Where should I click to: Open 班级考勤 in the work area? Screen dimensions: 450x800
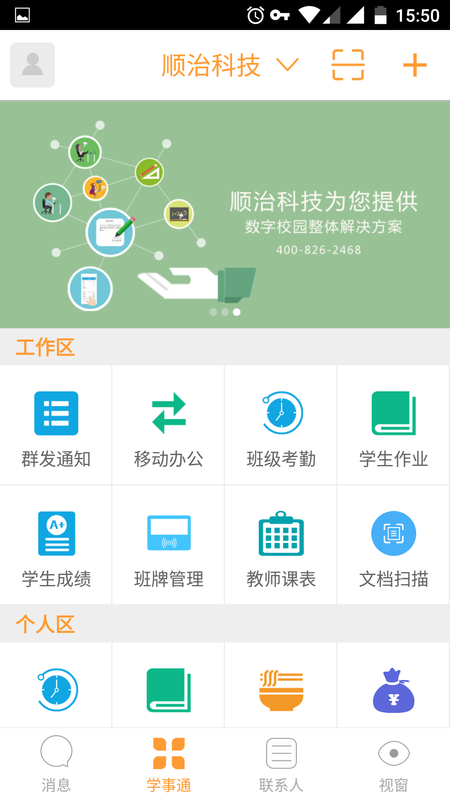click(x=281, y=424)
